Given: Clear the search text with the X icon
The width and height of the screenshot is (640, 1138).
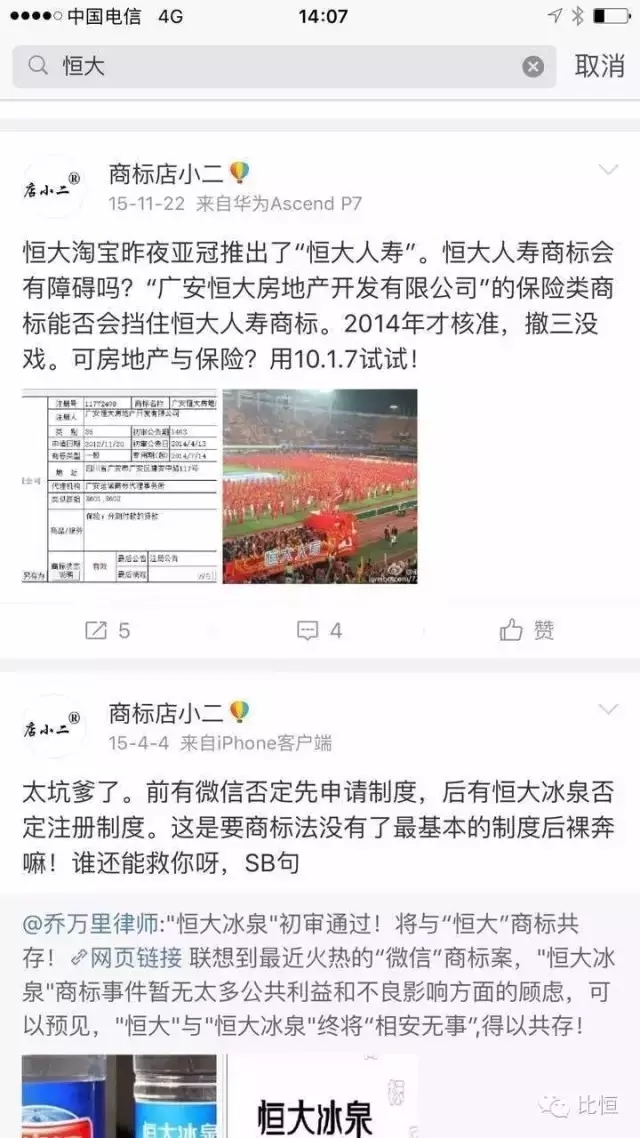Looking at the screenshot, I should pyautogui.click(x=533, y=67).
